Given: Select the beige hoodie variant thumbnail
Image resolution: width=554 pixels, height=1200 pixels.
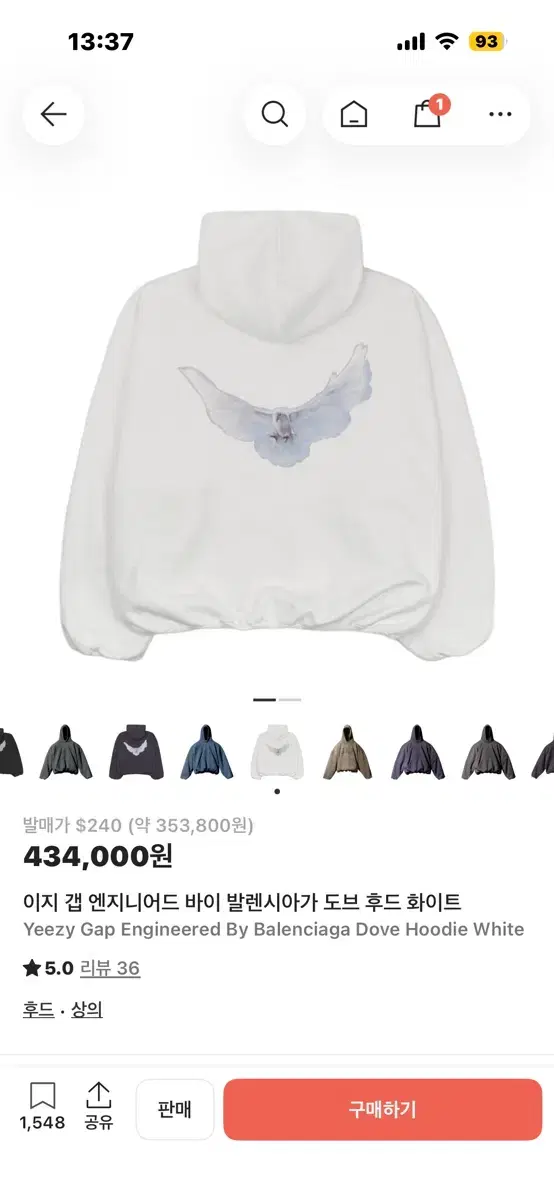Looking at the screenshot, I should pos(347,751).
